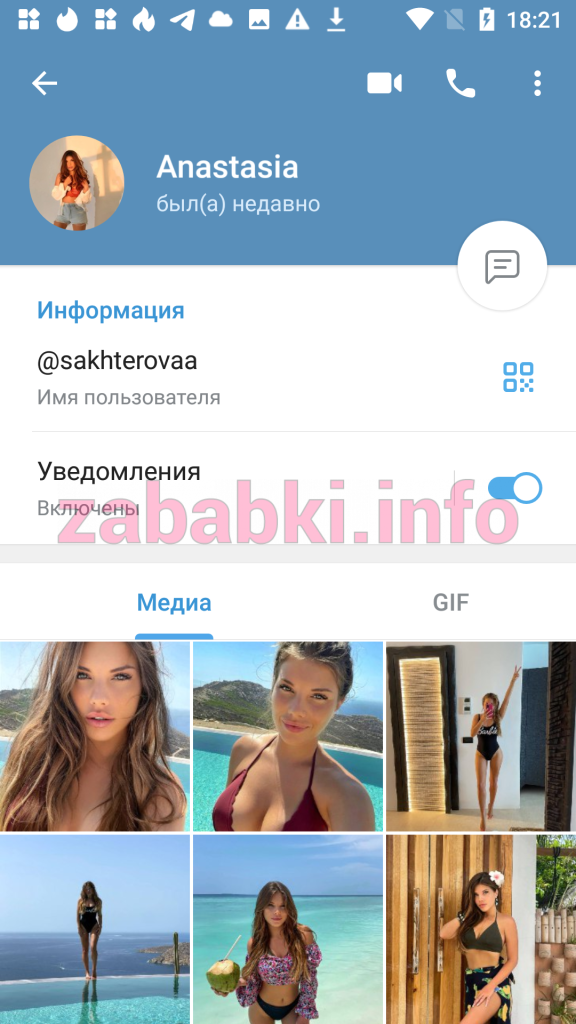Switch to the Медиа tab
The image size is (576, 1024).
pos(174,602)
